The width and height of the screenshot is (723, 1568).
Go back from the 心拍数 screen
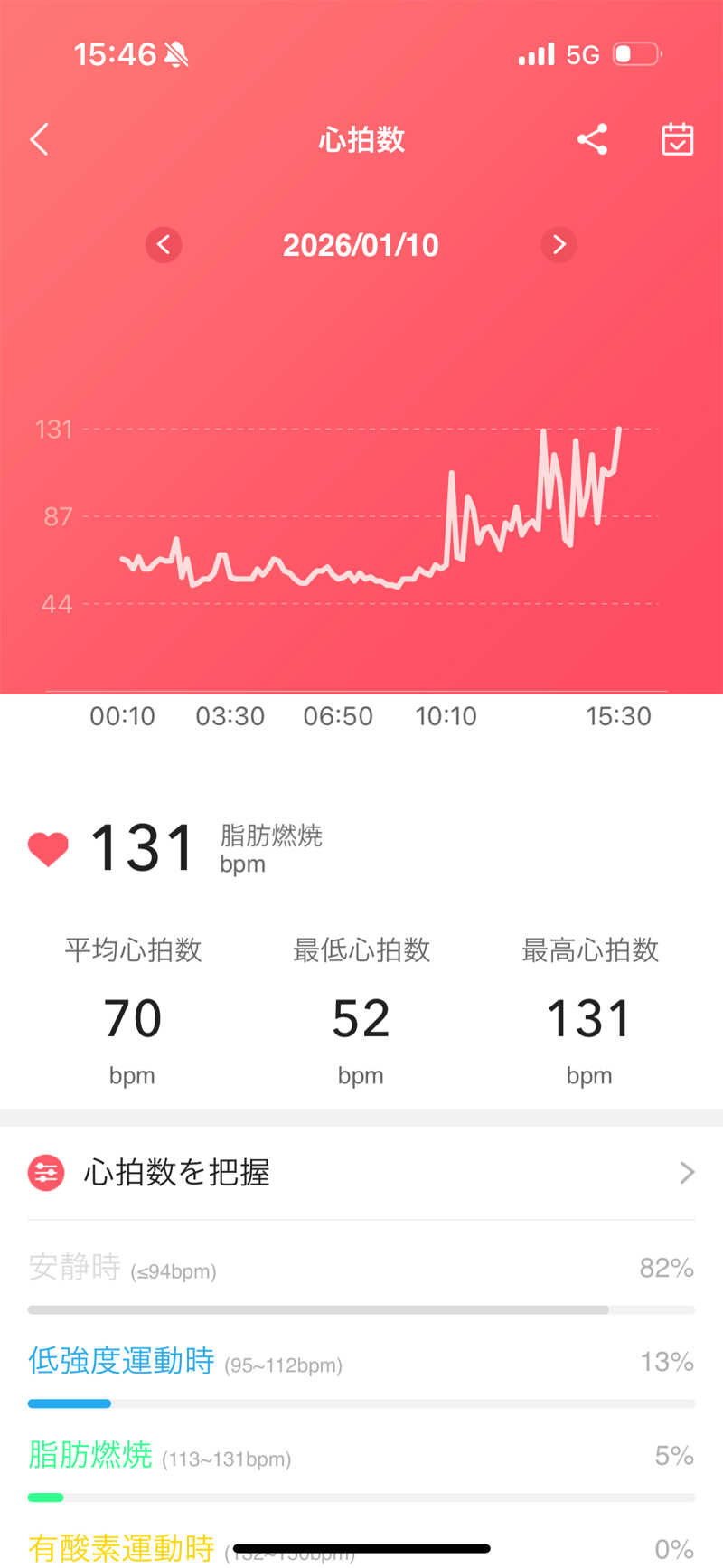[x=40, y=140]
